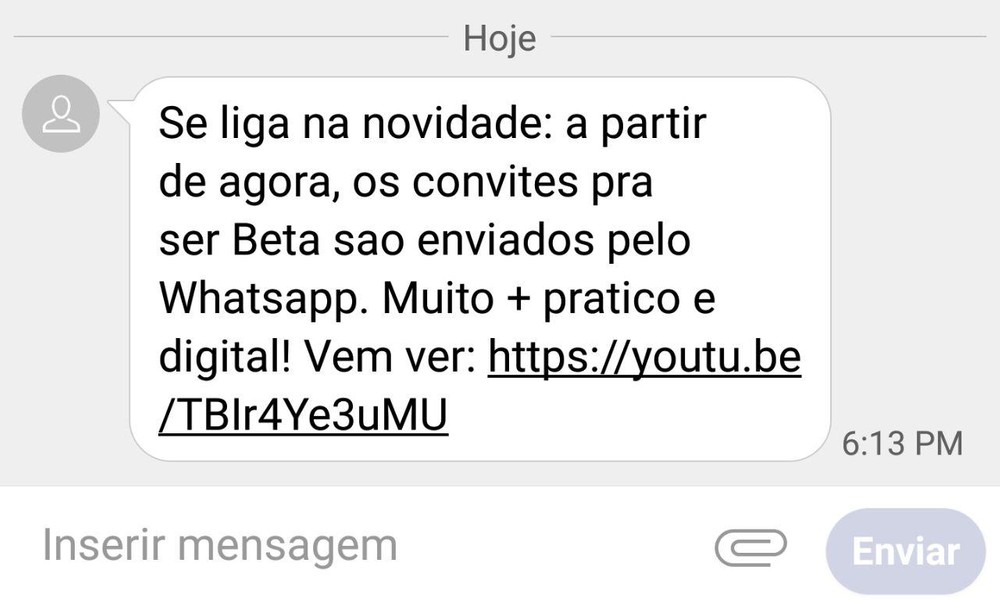1000x609 pixels.
Task: Open the youtu.be link in the message
Action: [x=644, y=361]
